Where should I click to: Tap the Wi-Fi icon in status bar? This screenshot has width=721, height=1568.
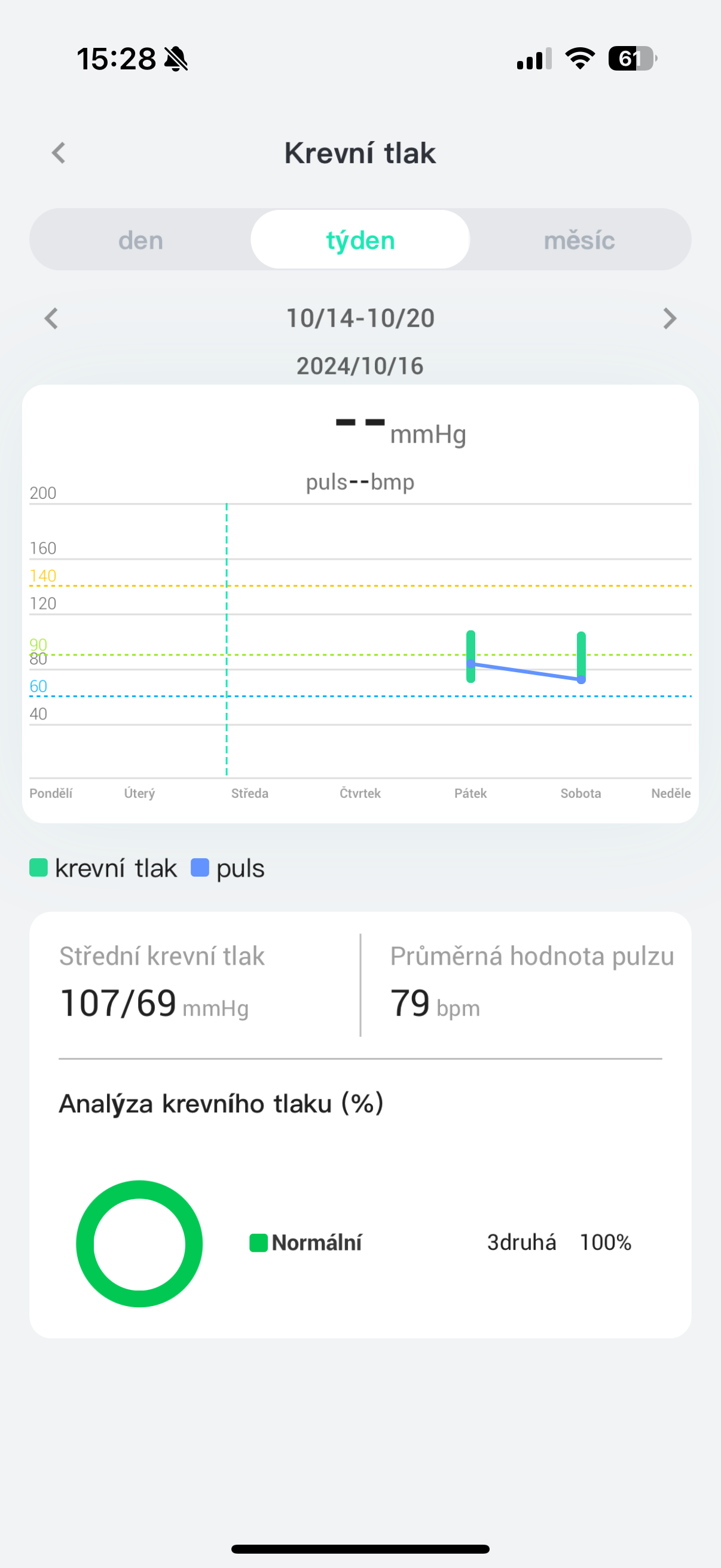(579, 57)
